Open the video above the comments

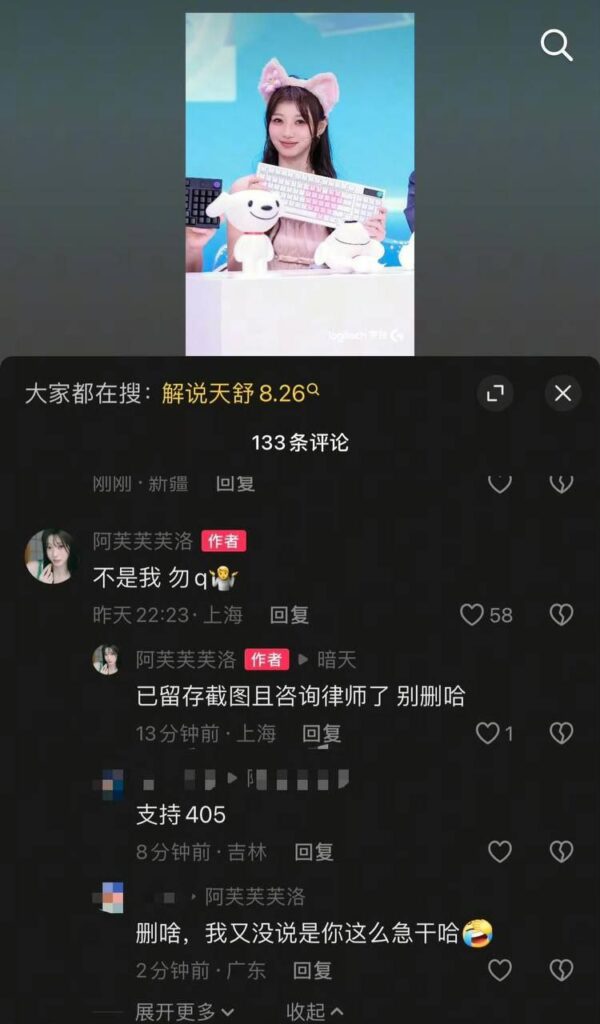click(299, 184)
